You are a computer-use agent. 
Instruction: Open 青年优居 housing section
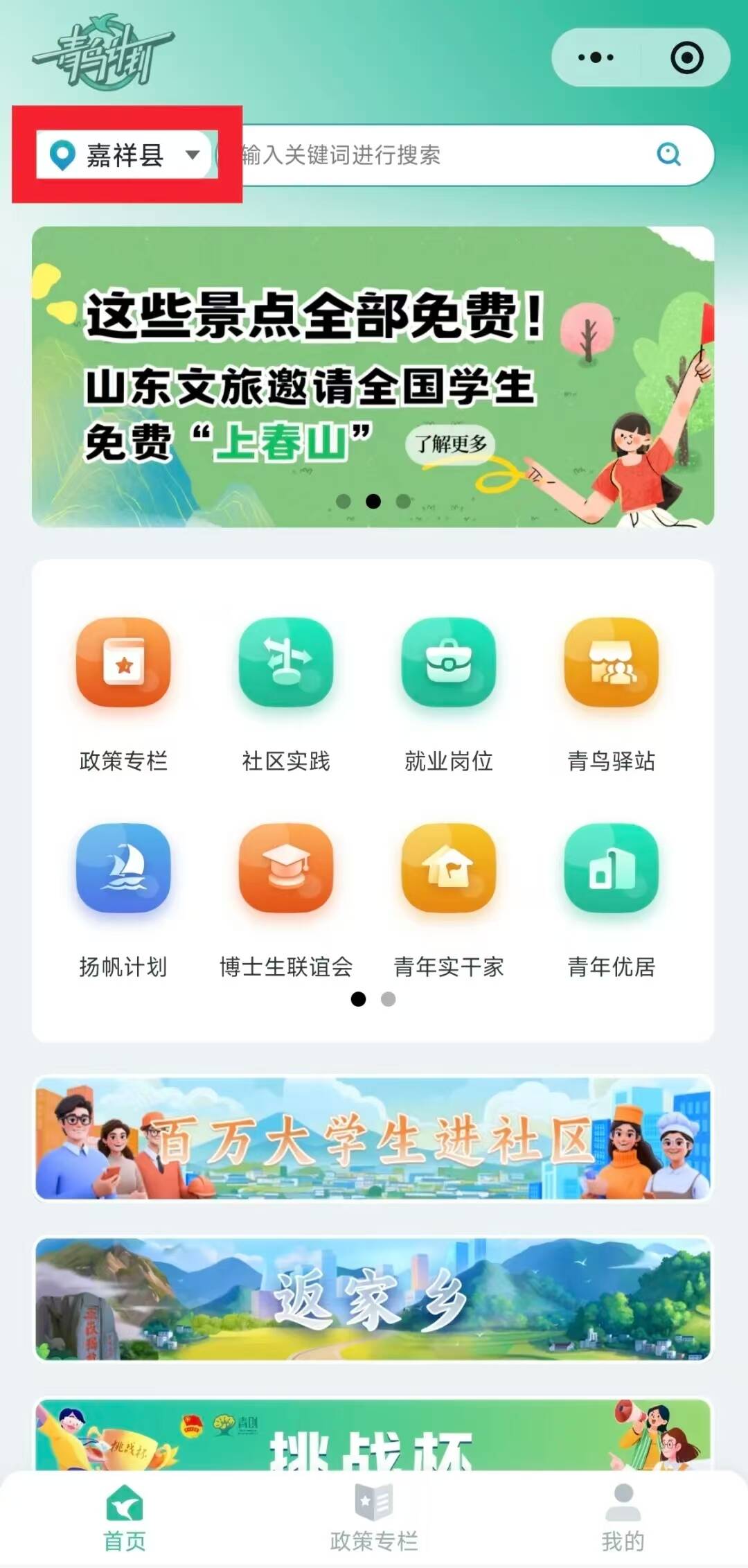[x=612, y=899]
